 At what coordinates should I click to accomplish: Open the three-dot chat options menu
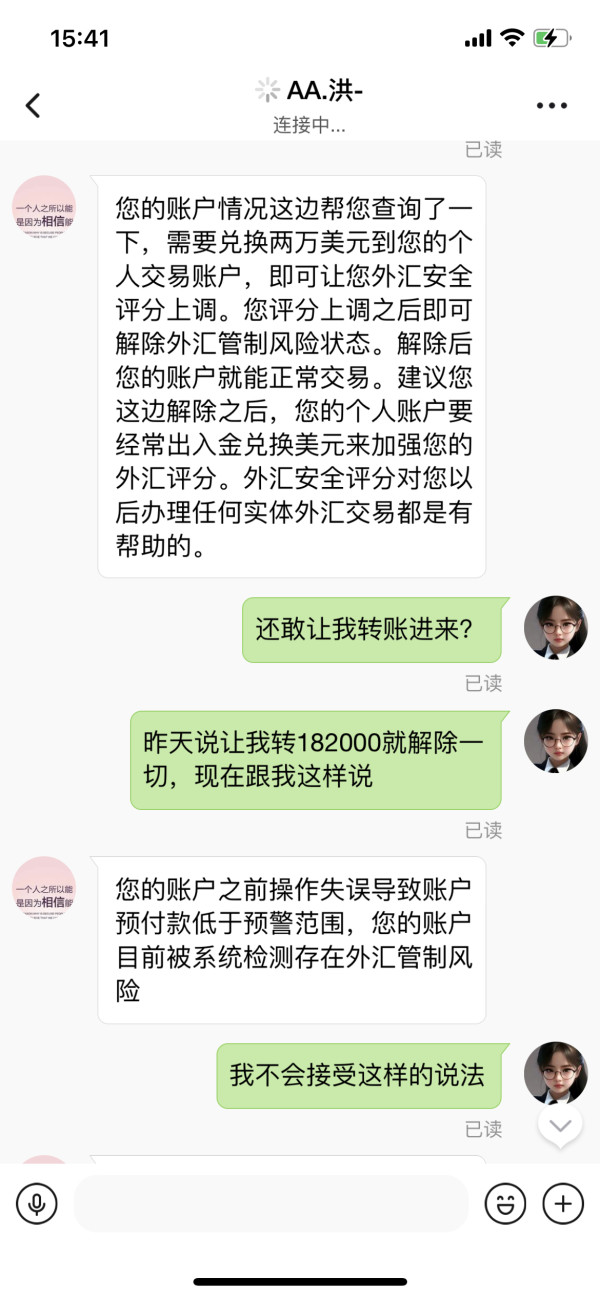(551, 105)
